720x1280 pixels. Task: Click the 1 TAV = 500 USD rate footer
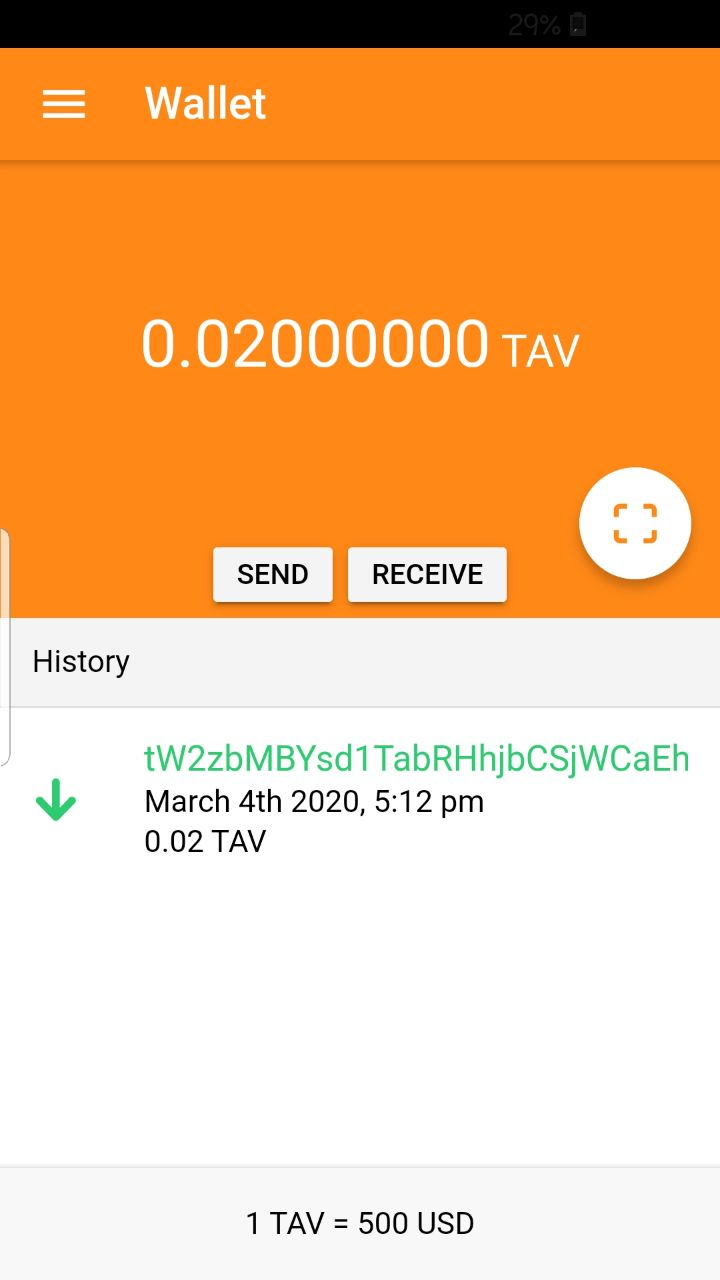360,1223
